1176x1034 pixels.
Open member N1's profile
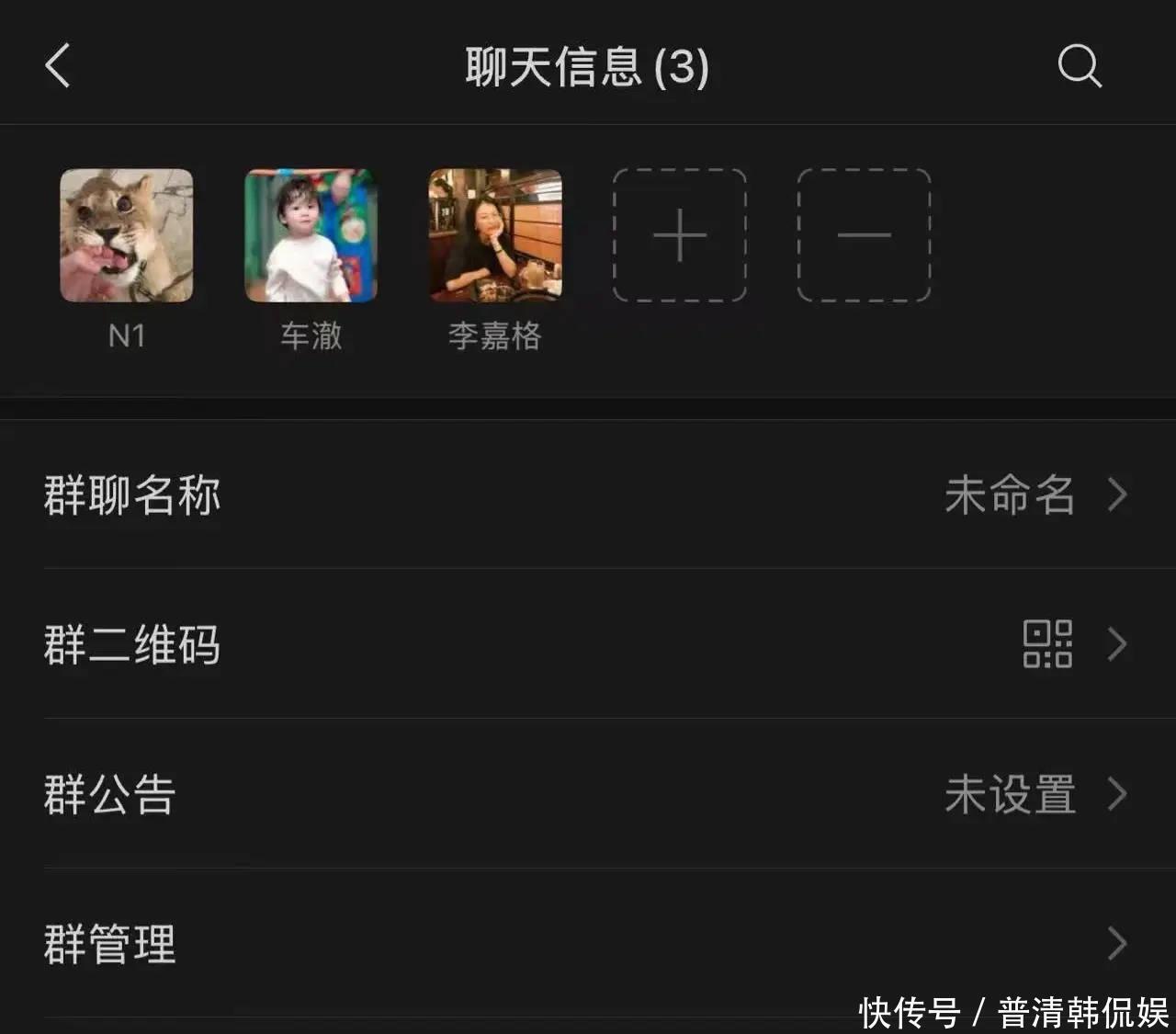127,236
